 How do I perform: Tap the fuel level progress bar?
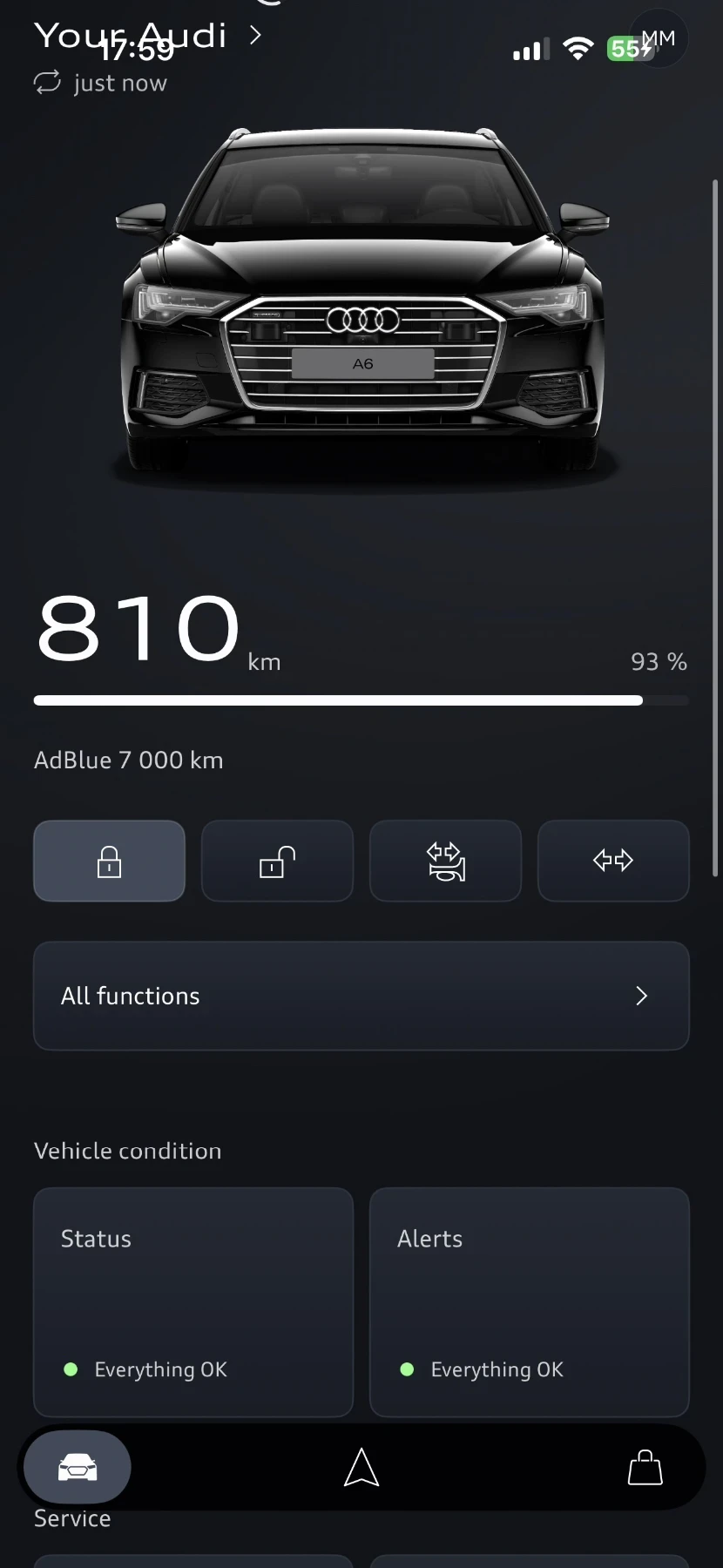[x=361, y=700]
